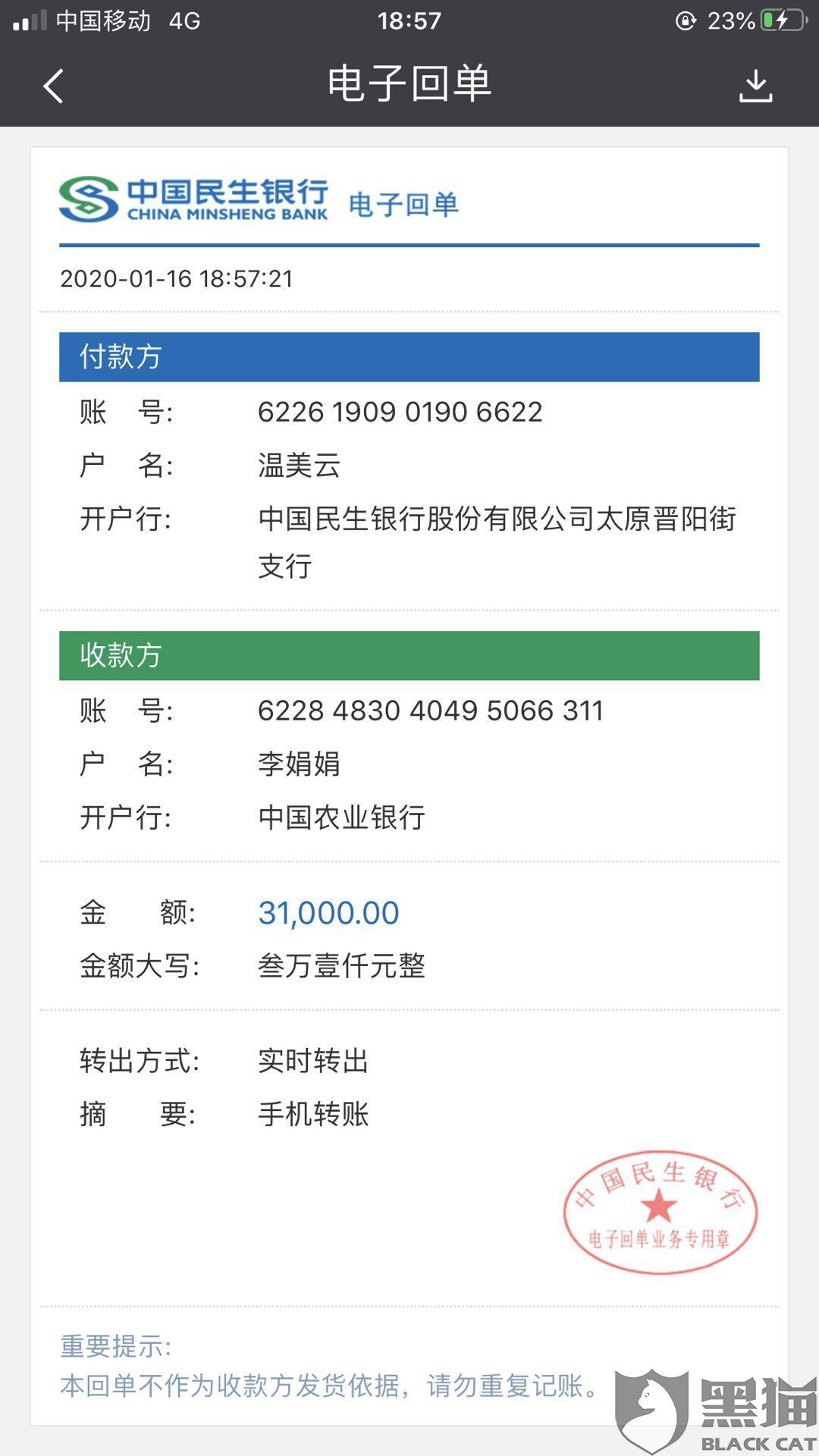
Task: Tap the orientation lock icon in status bar
Action: point(685,20)
